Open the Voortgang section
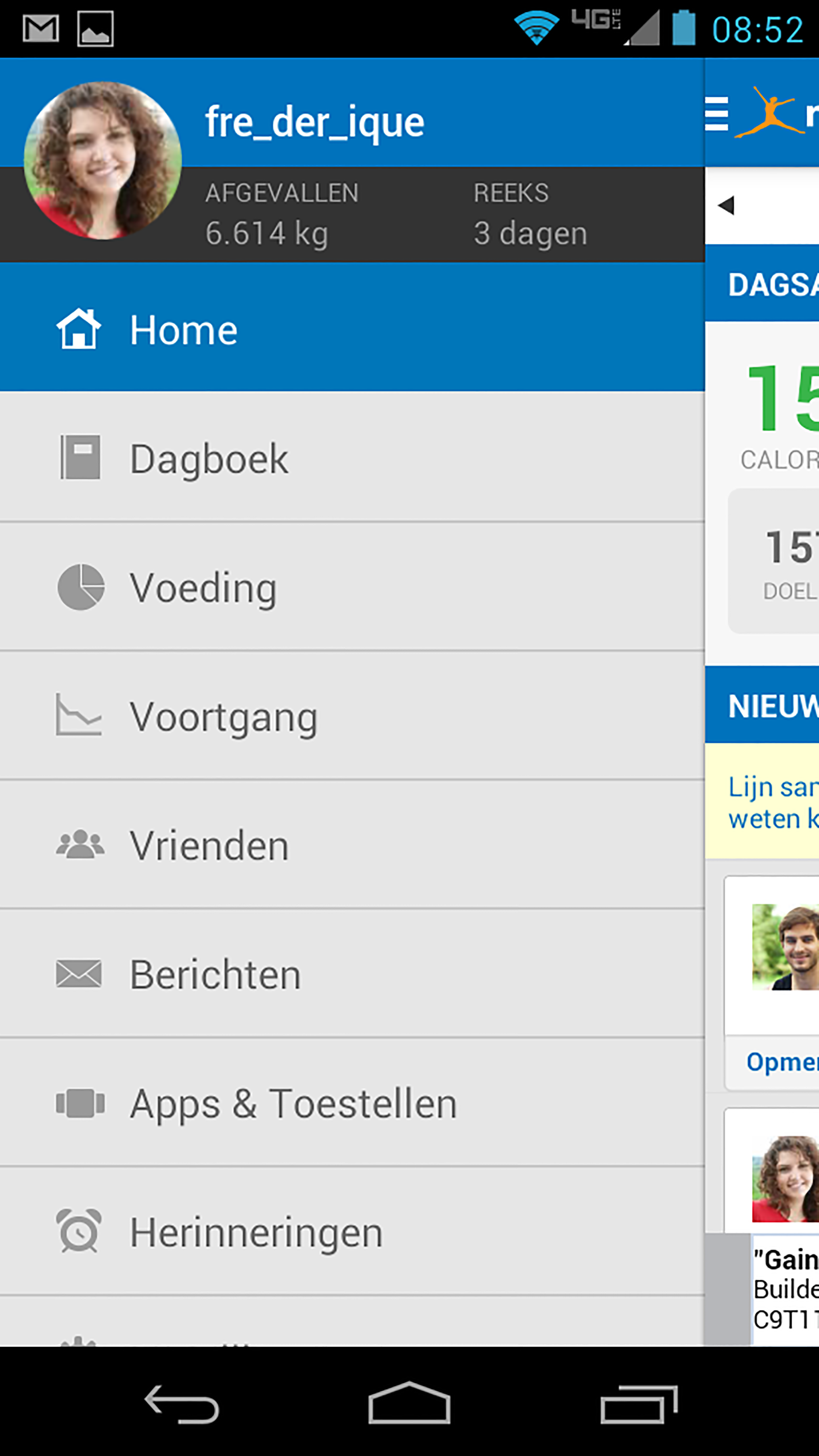The height and width of the screenshot is (1456, 819). click(352, 716)
